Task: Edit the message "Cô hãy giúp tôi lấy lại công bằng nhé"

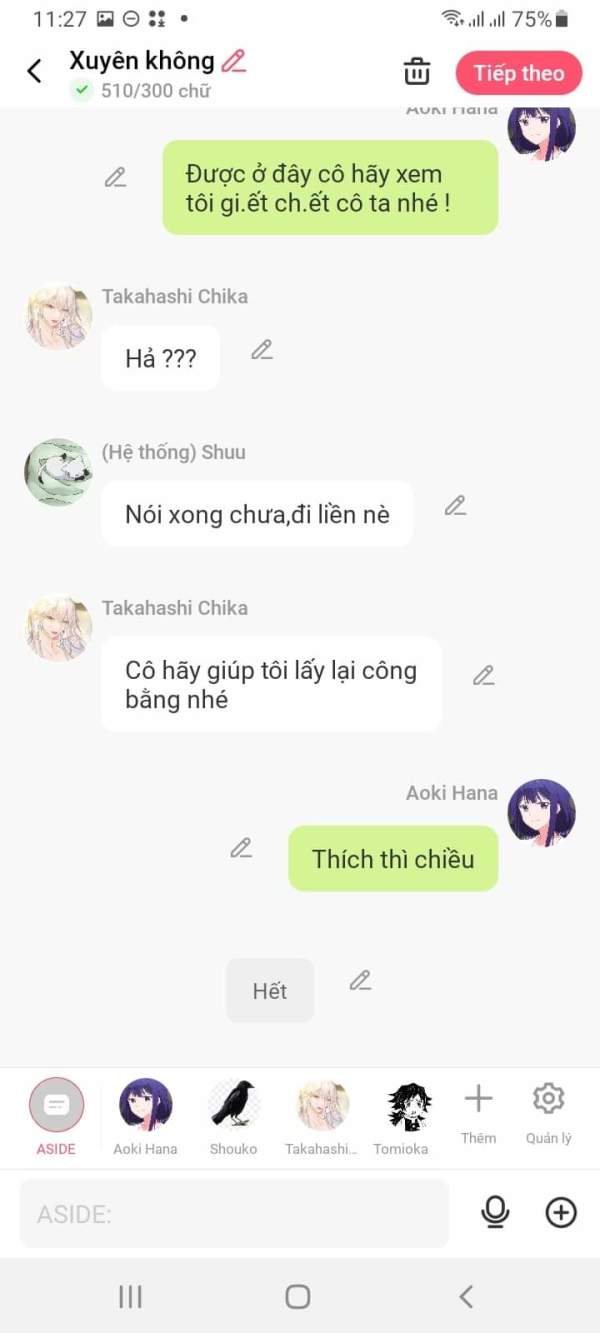Action: pos(483,676)
